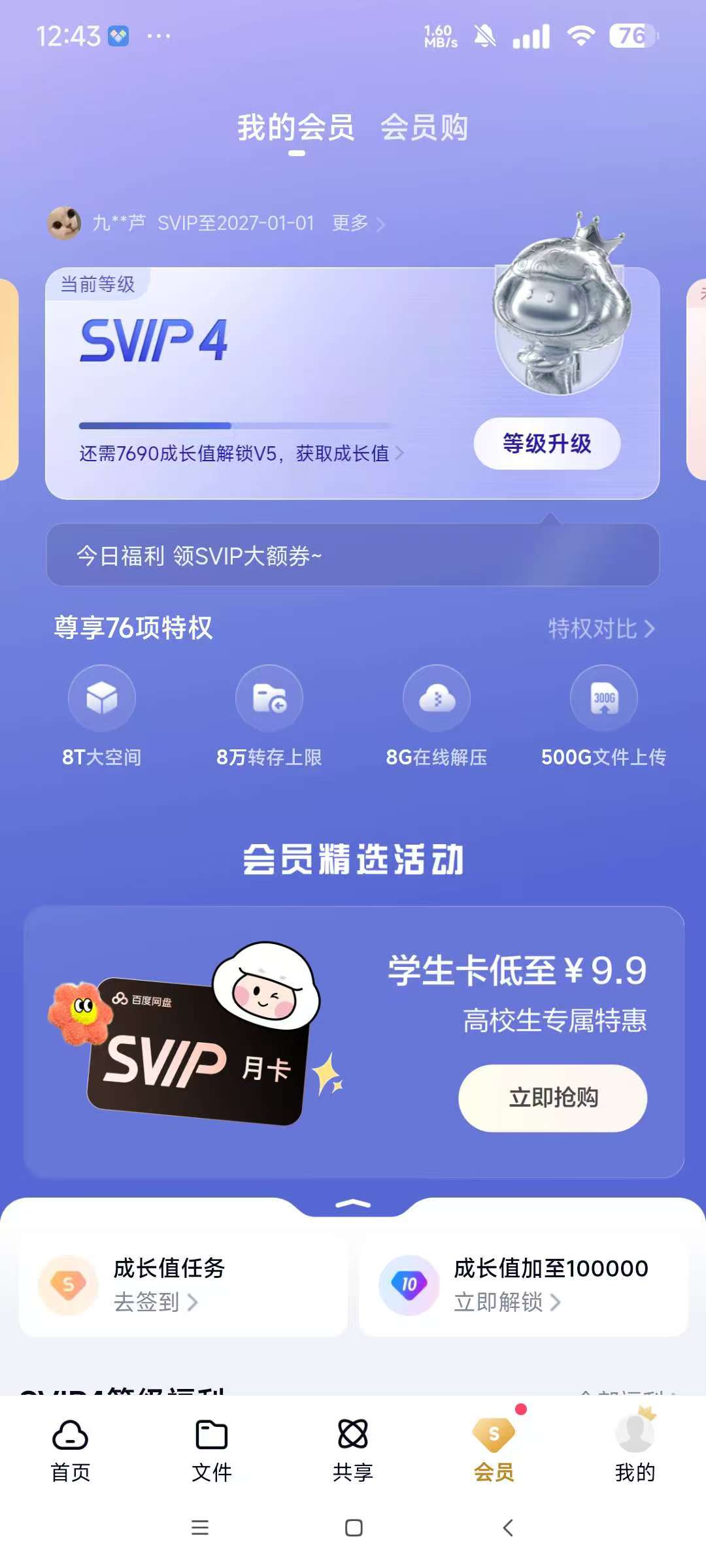Image resolution: width=706 pixels, height=1568 pixels.
Task: Tap 立即抢购 for the student card
Action: pos(553,1098)
